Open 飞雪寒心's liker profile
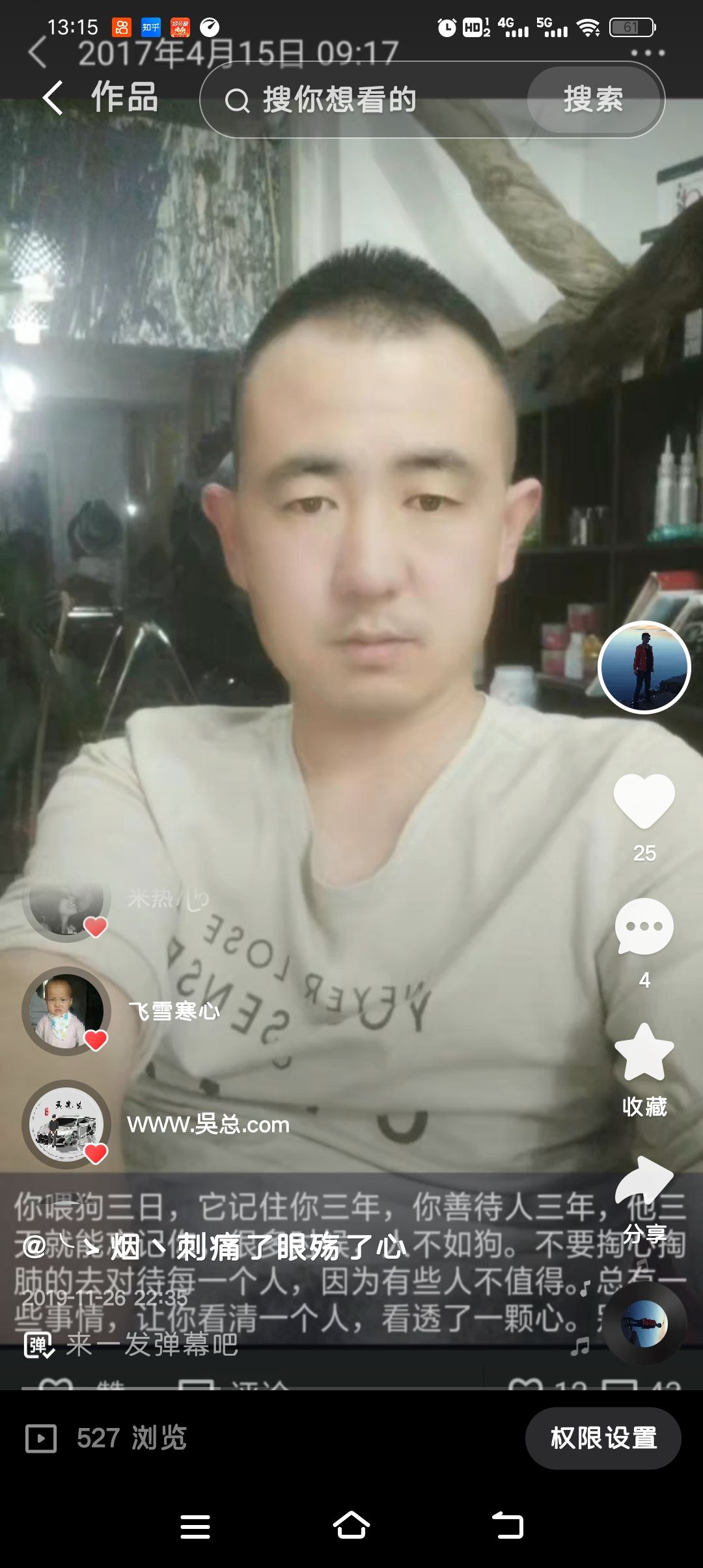The height and width of the screenshot is (1568, 703). click(x=66, y=1011)
